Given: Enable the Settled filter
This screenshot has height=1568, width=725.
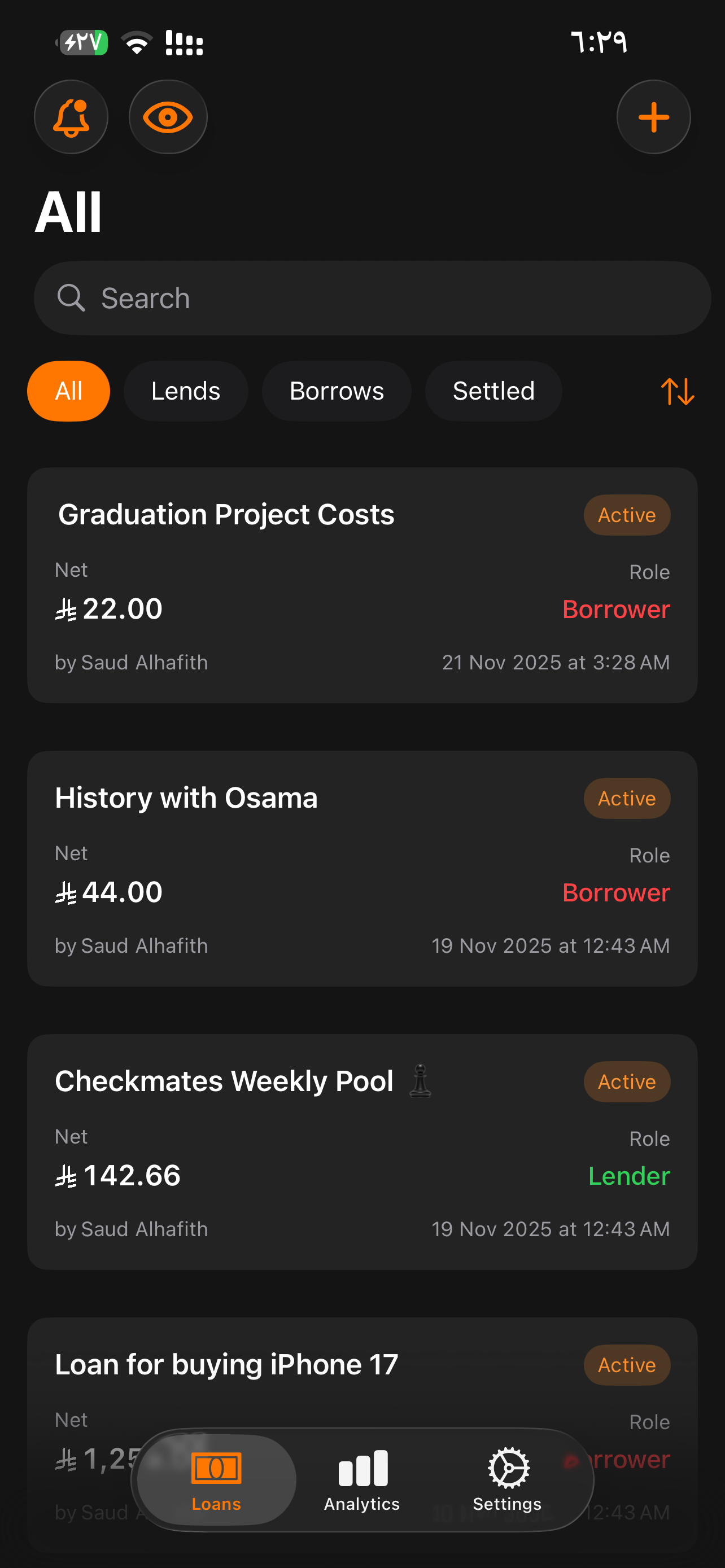Looking at the screenshot, I should (x=493, y=391).
